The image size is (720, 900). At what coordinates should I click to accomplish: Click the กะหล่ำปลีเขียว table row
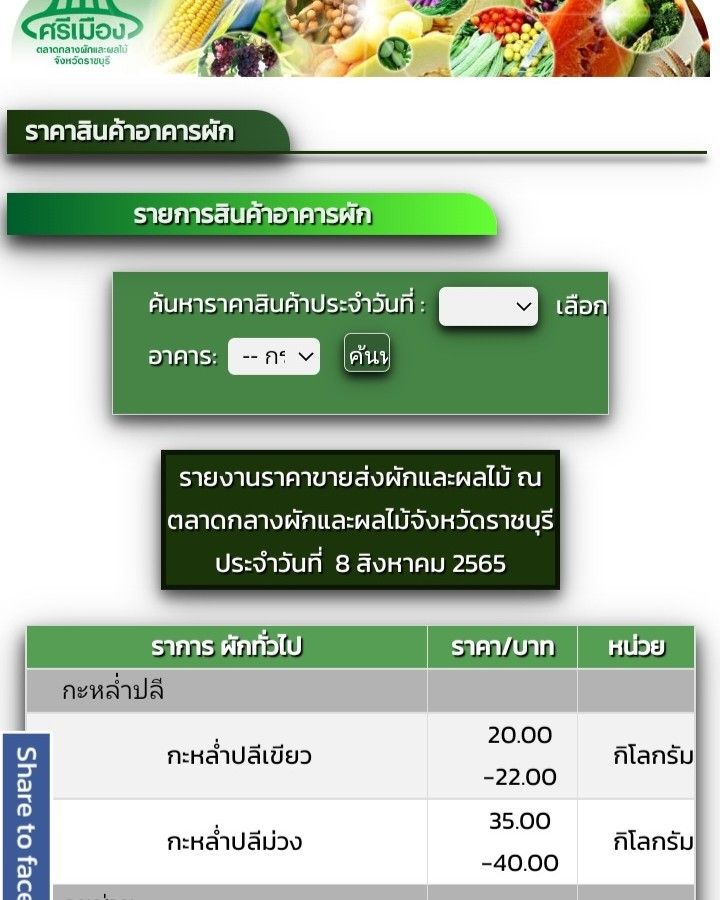click(x=225, y=755)
